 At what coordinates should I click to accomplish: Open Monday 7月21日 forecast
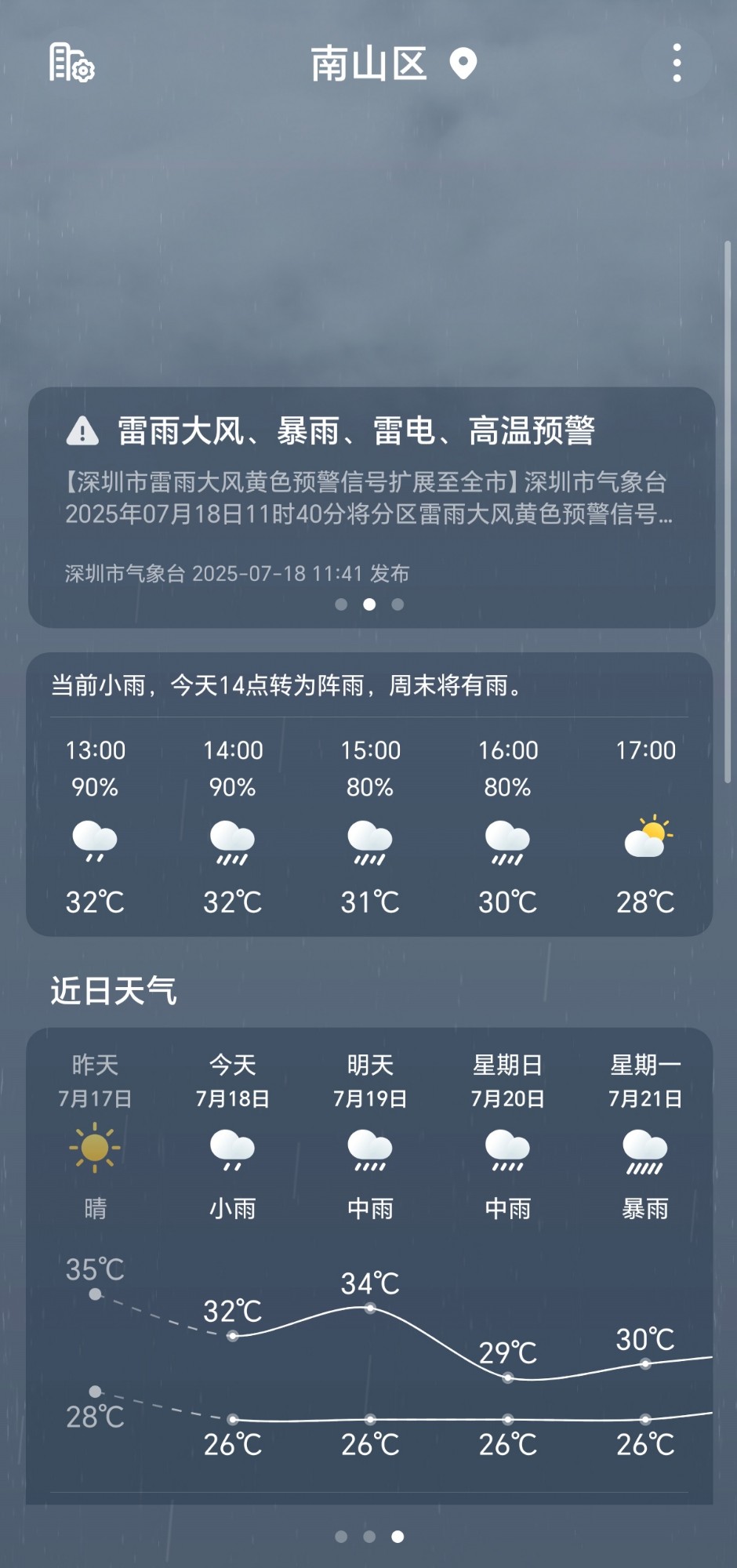(x=645, y=1137)
